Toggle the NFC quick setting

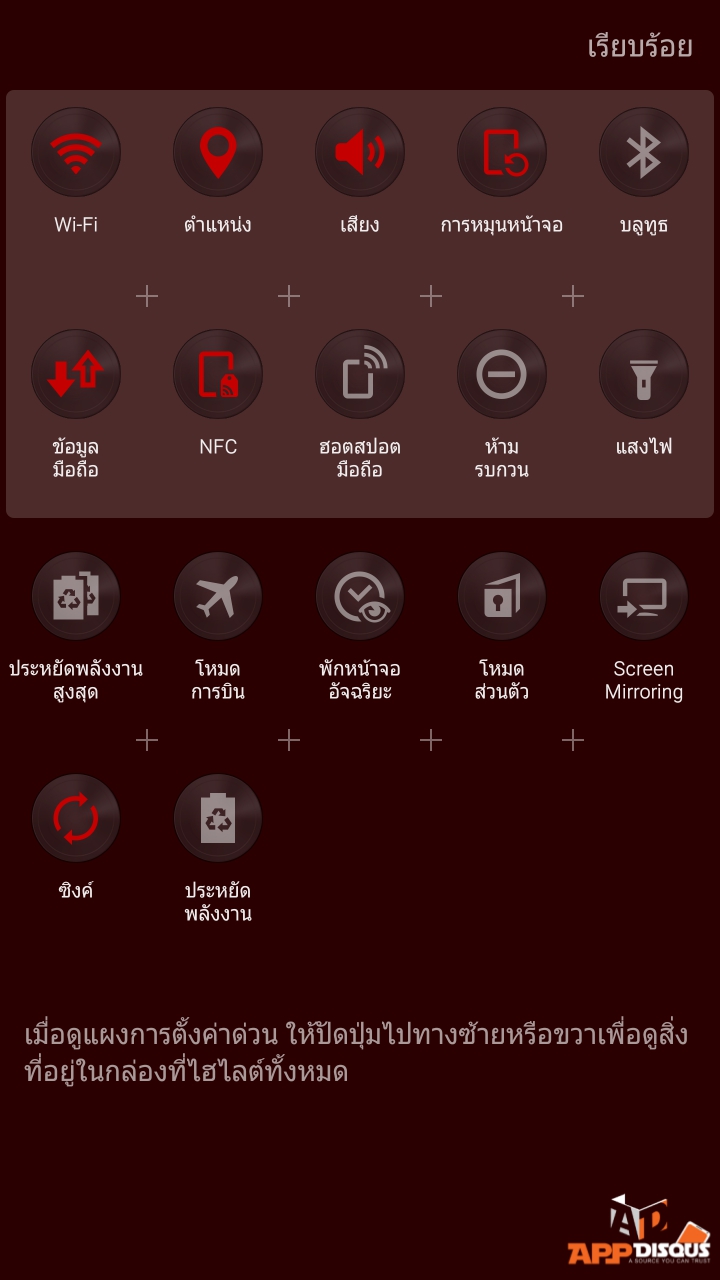point(218,375)
